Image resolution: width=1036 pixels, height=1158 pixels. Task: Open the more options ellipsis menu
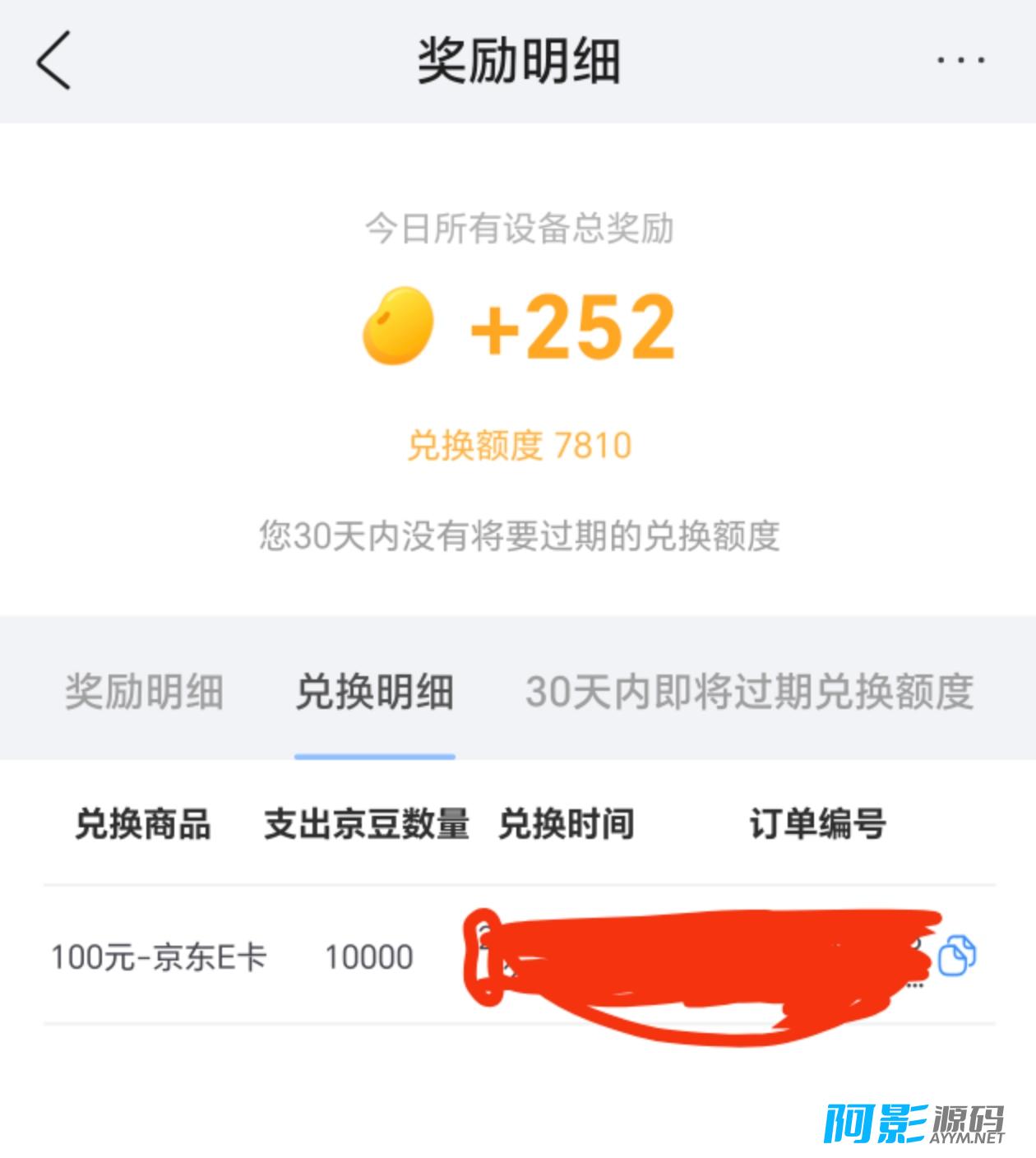[x=960, y=59]
